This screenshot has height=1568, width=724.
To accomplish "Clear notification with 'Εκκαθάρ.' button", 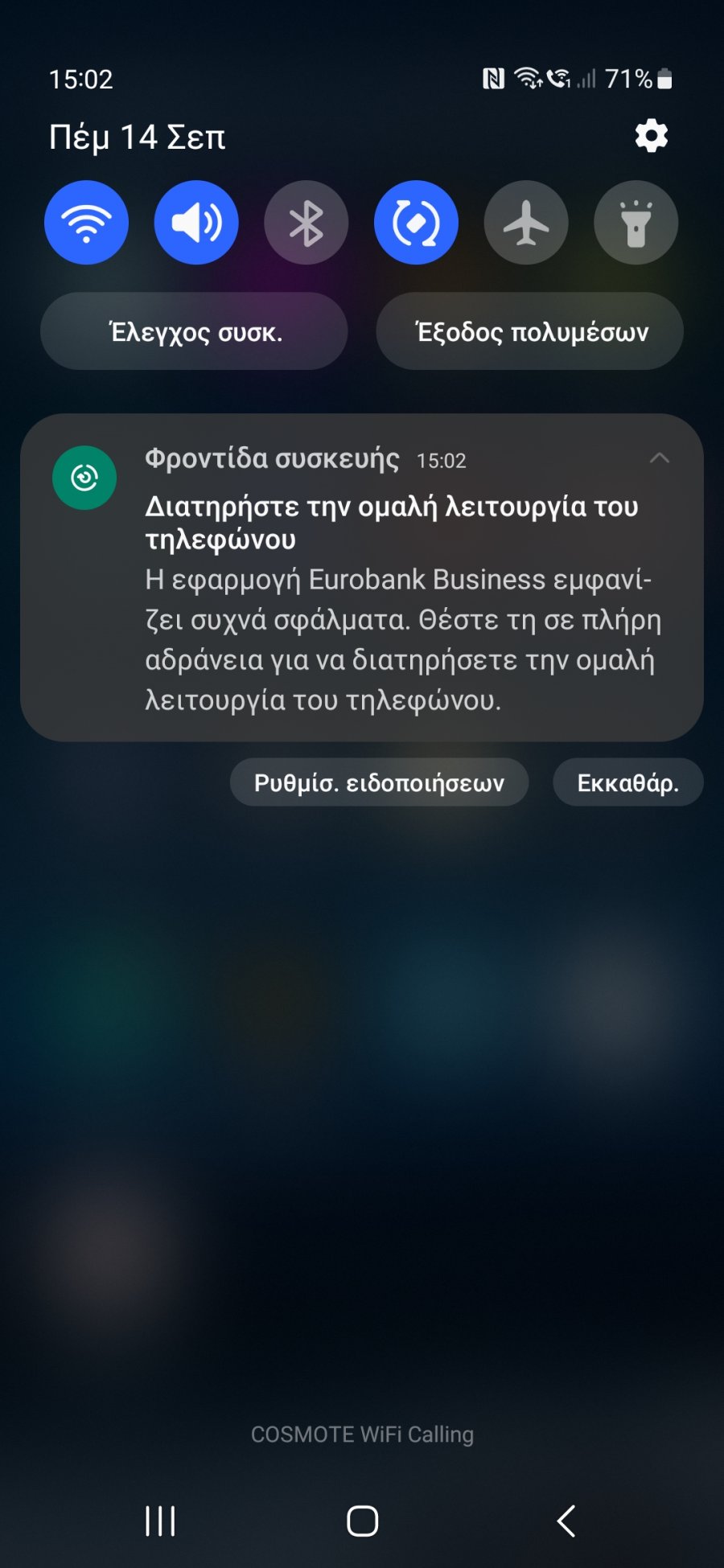I will 628,782.
